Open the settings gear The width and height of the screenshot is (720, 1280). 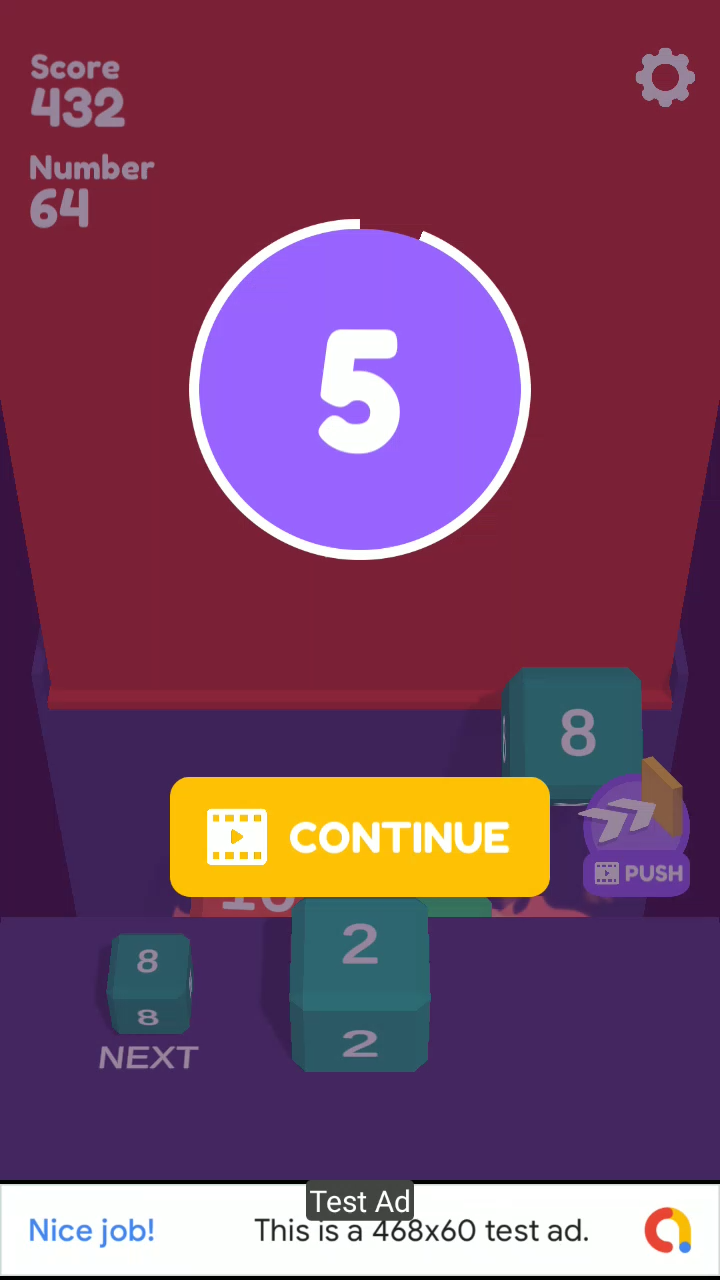(665, 77)
